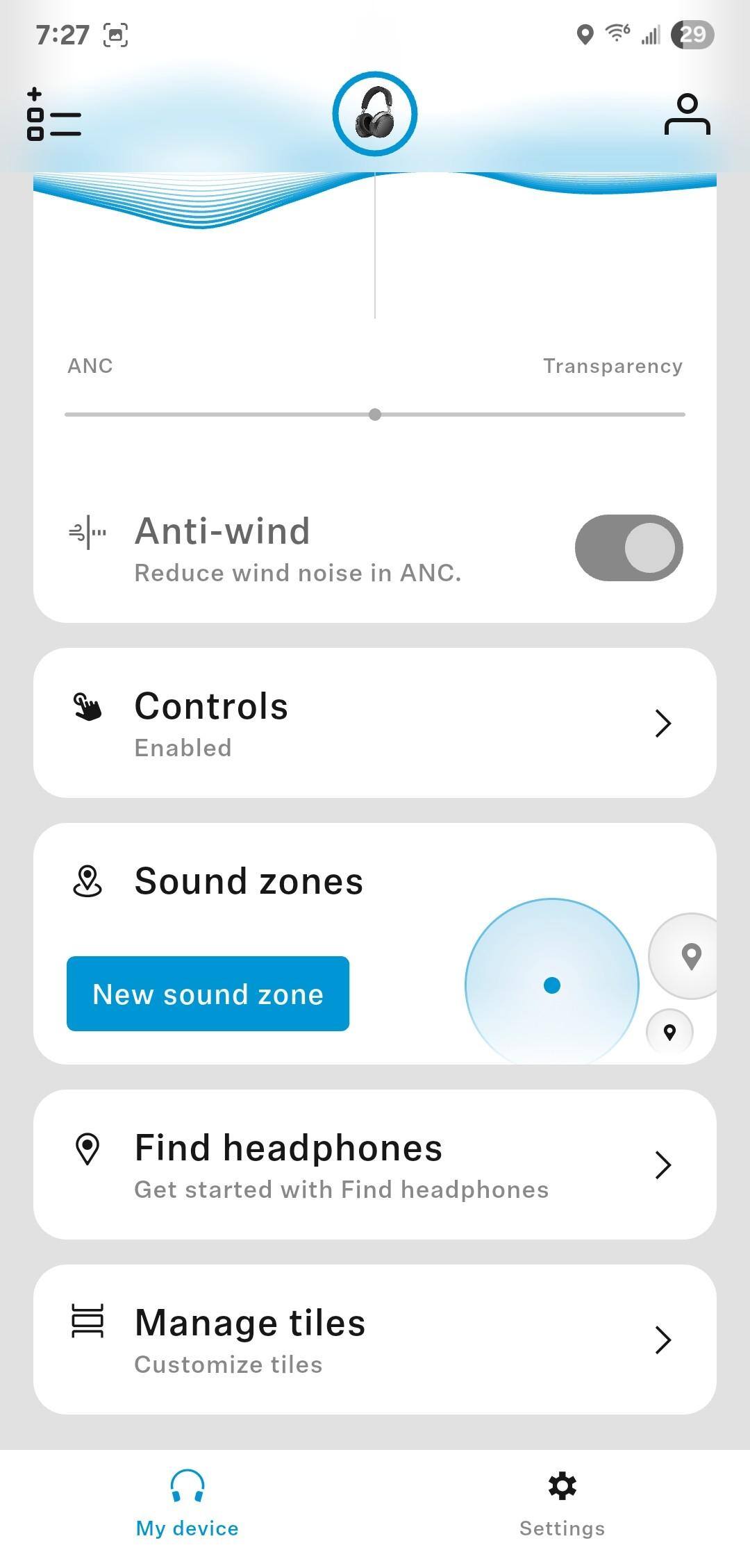Viewport: 750px width, 1568px height.
Task: Open Find headphones
Action: click(375, 1165)
